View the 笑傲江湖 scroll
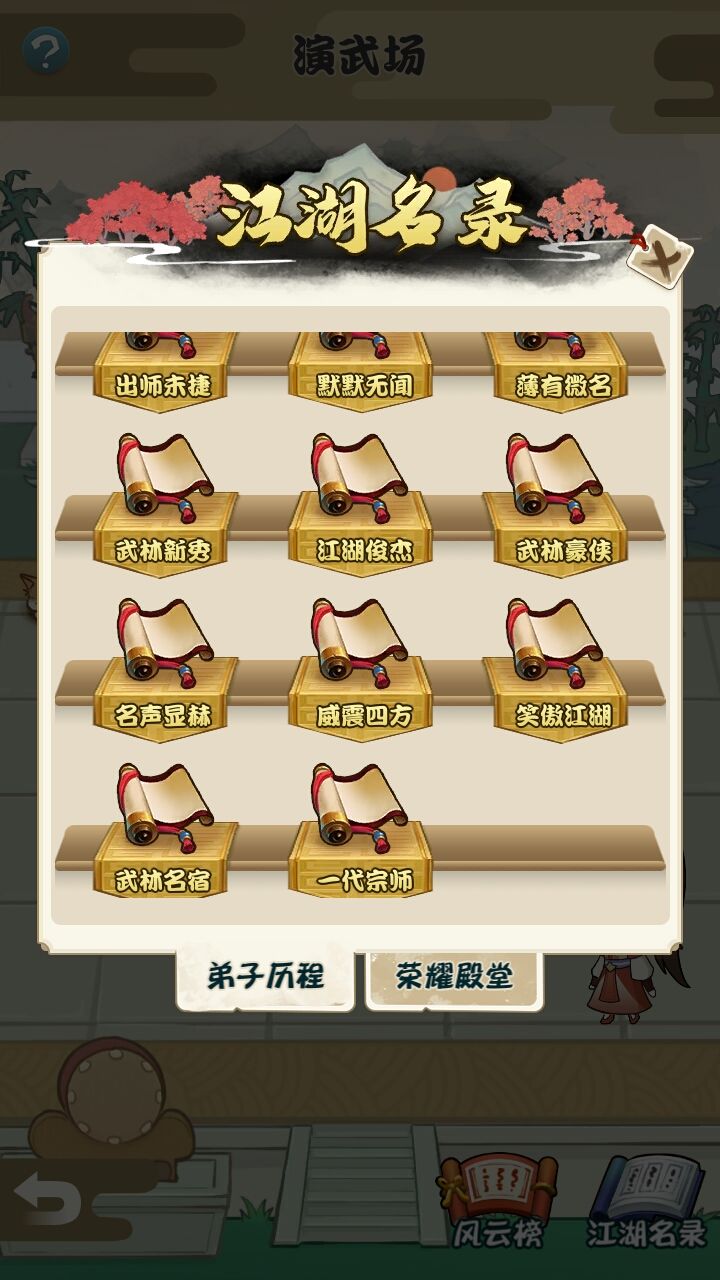Viewport: 720px width, 1280px height. pyautogui.click(x=556, y=667)
